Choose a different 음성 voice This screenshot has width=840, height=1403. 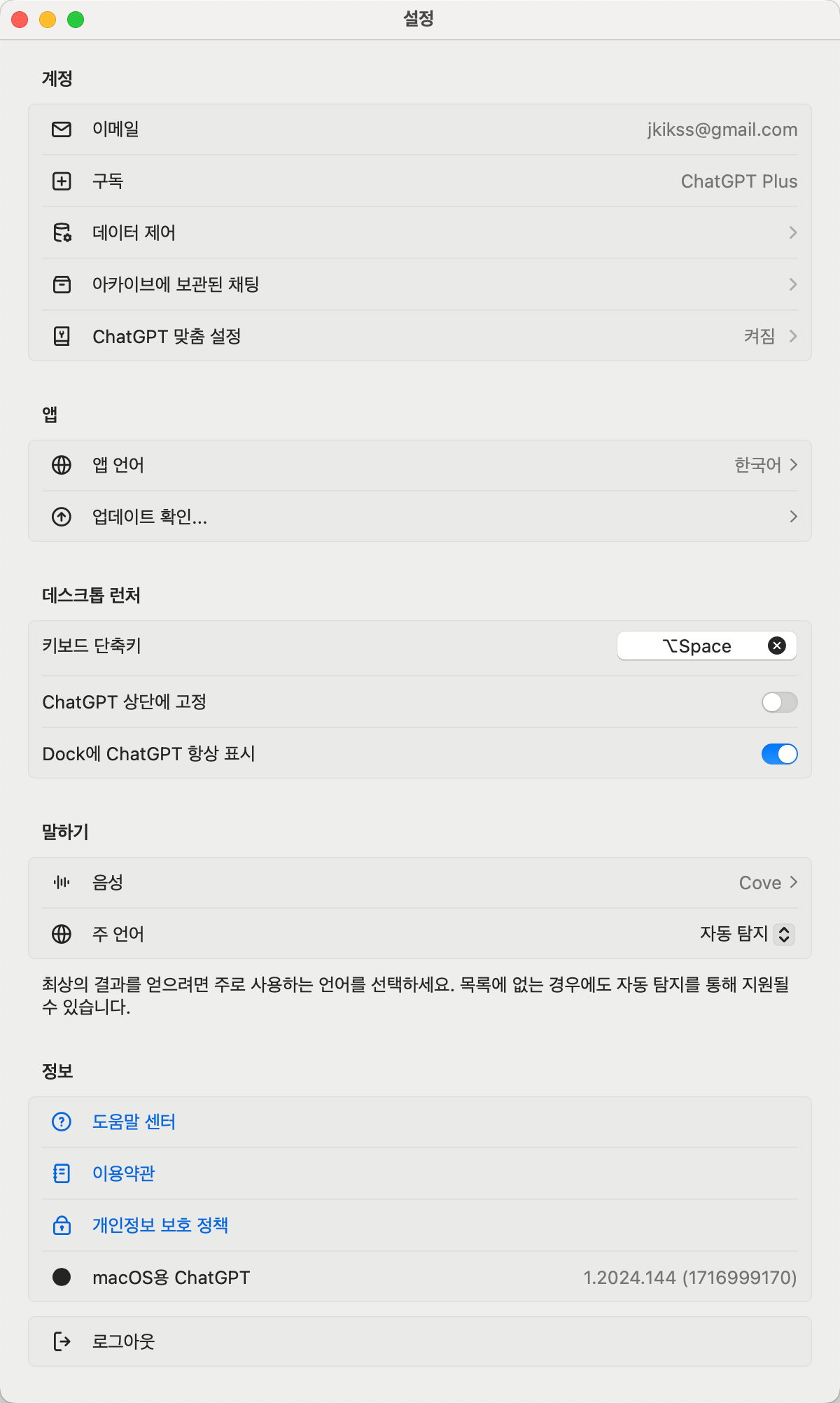point(419,882)
